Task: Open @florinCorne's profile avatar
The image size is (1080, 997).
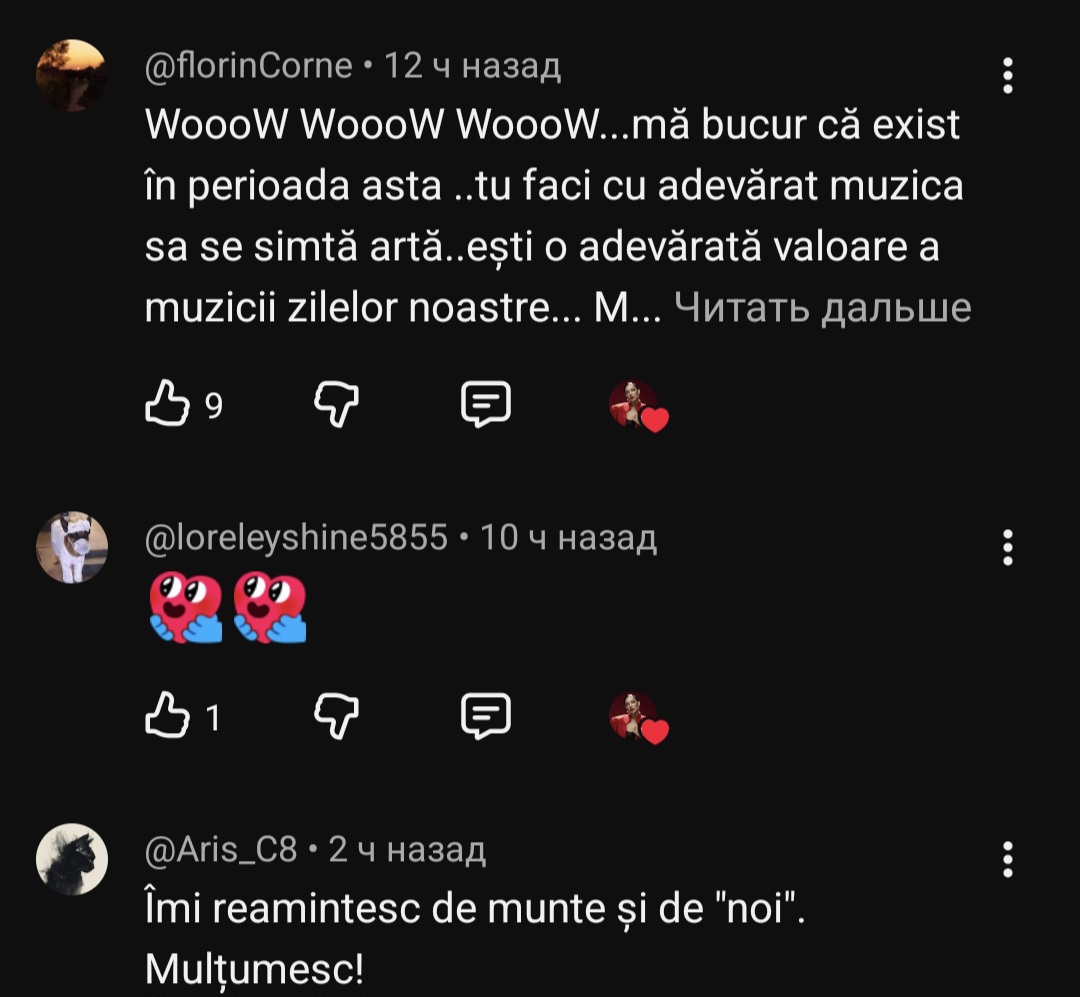Action: 71,75
